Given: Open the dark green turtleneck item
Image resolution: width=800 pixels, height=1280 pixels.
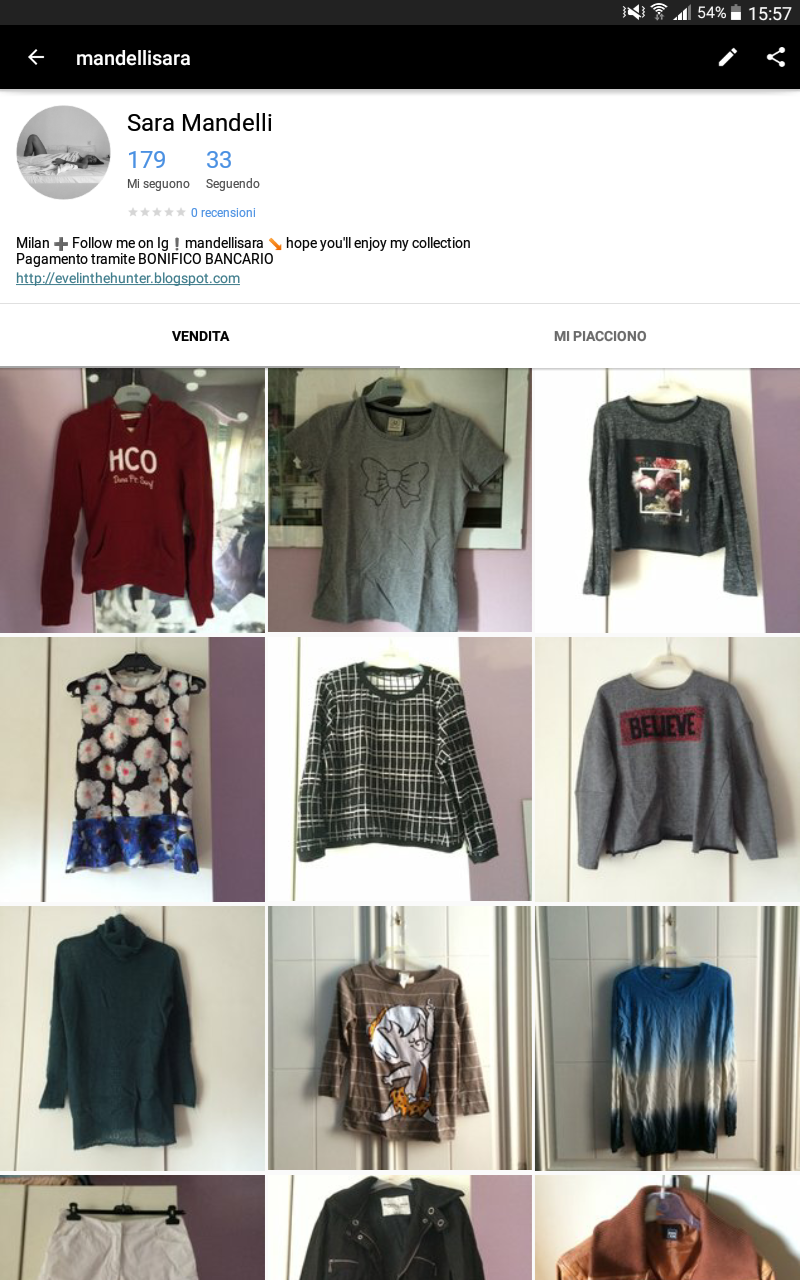Looking at the screenshot, I should (x=132, y=1038).
